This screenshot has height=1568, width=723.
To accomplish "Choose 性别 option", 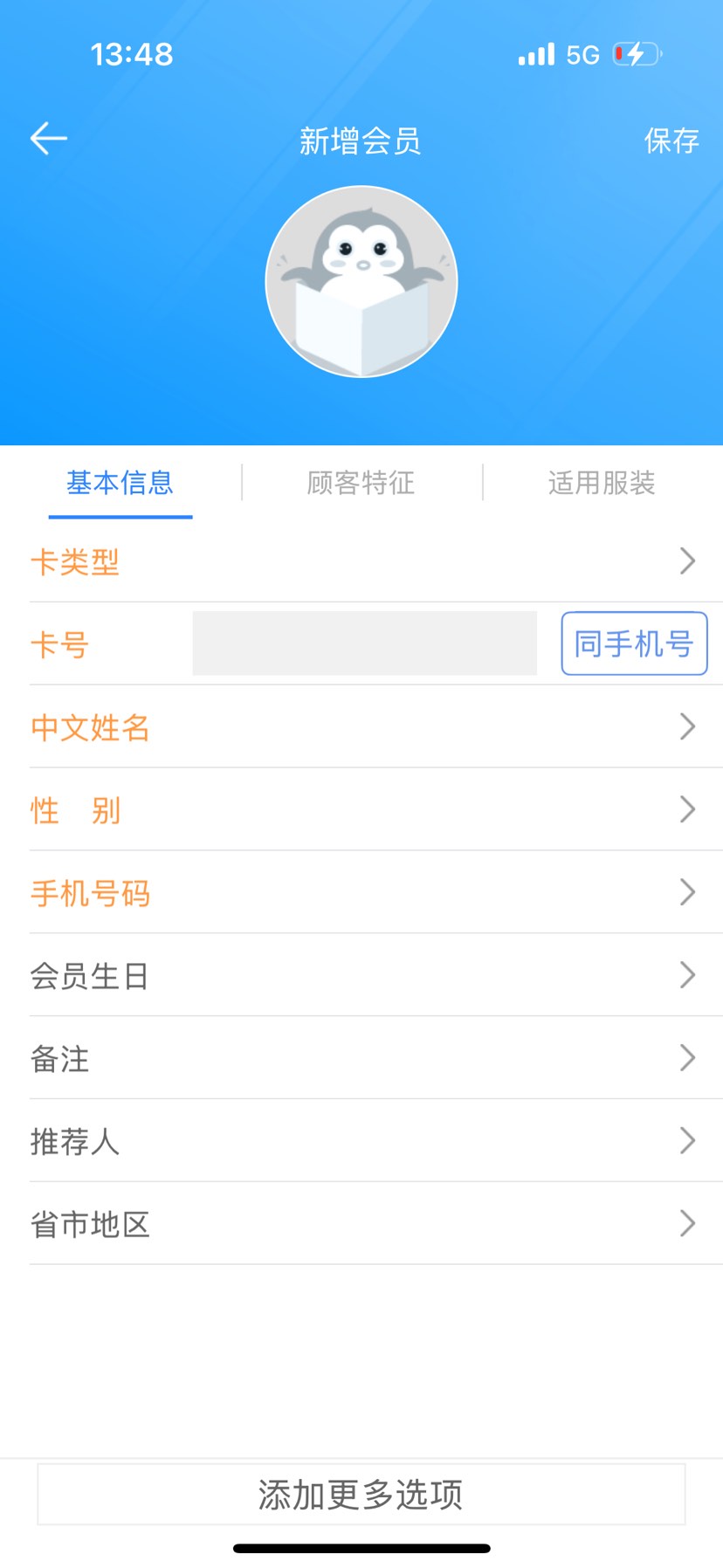I will click(361, 810).
